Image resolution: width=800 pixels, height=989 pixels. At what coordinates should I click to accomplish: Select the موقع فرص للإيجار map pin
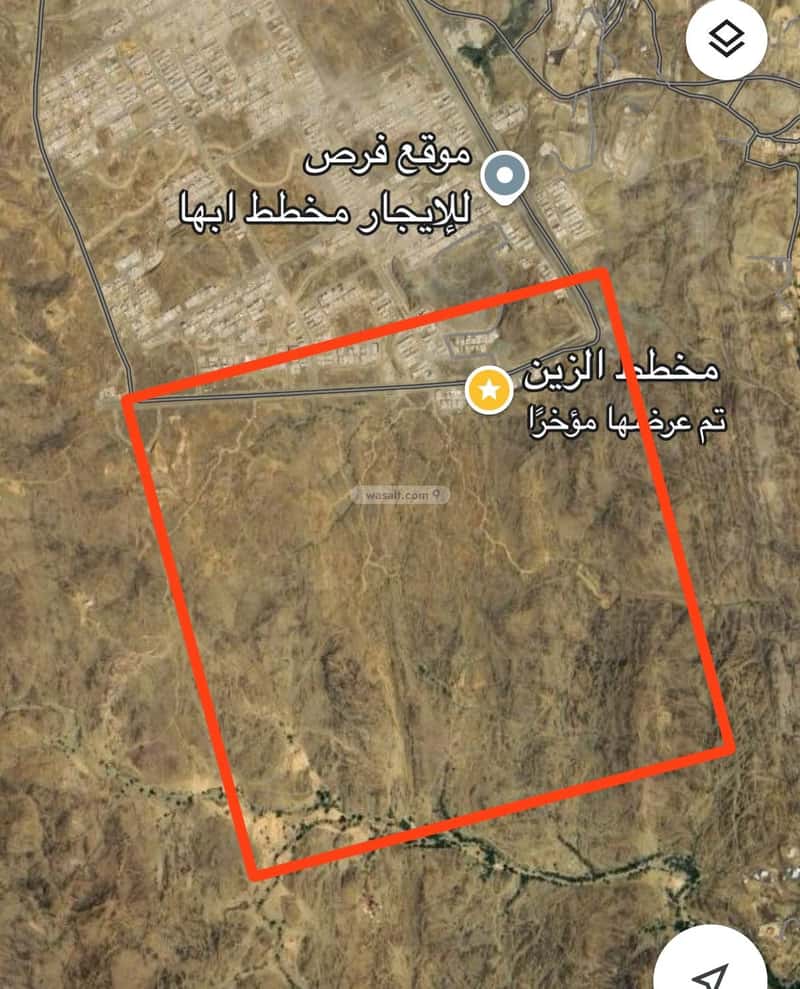point(505,178)
